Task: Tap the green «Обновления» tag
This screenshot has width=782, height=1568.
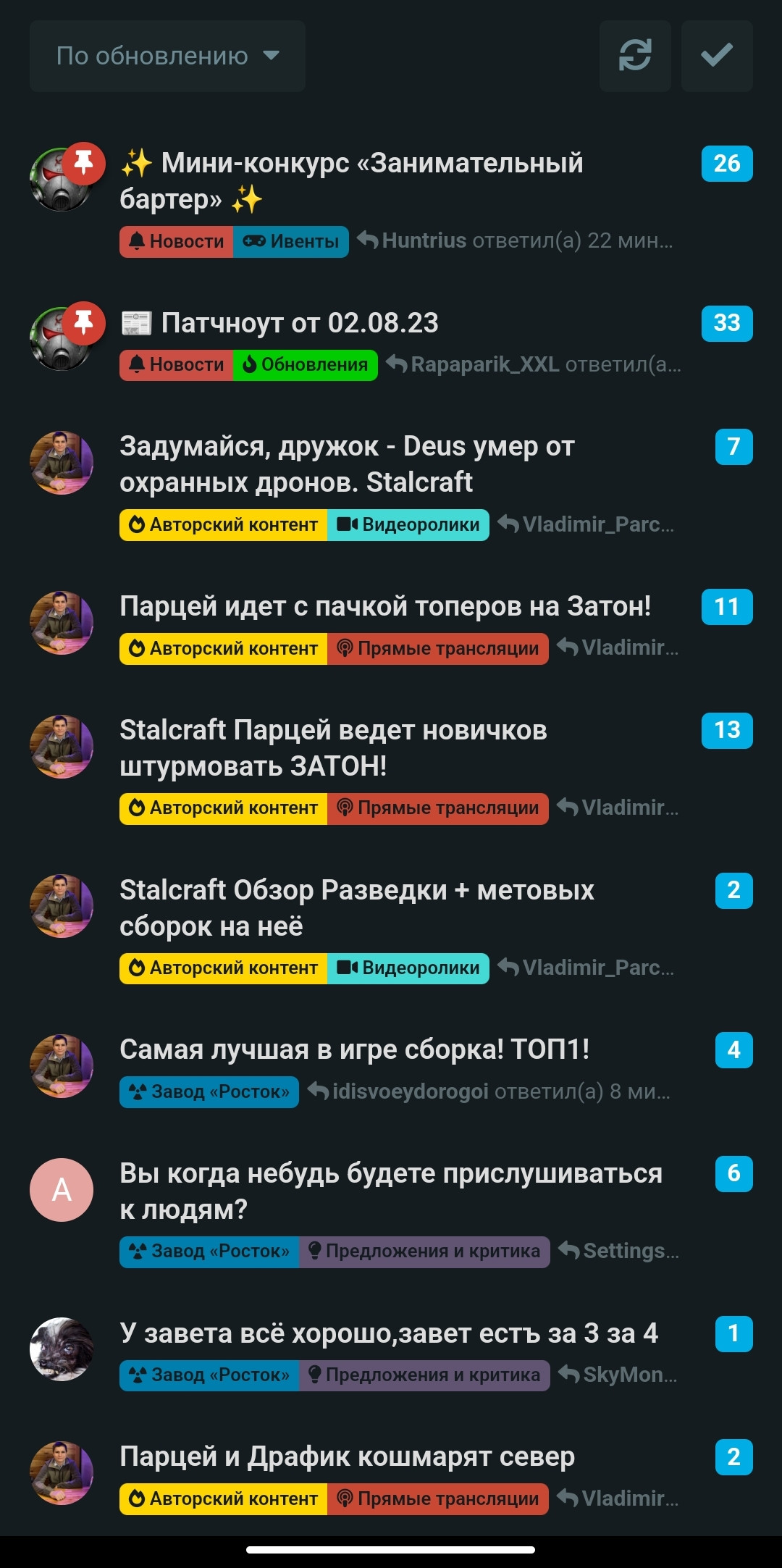Action: coord(305,365)
